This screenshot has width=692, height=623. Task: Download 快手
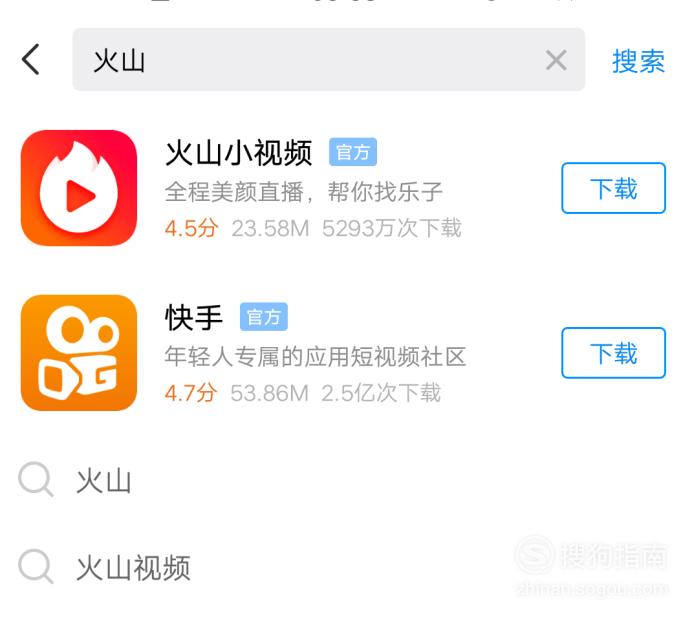click(x=613, y=353)
